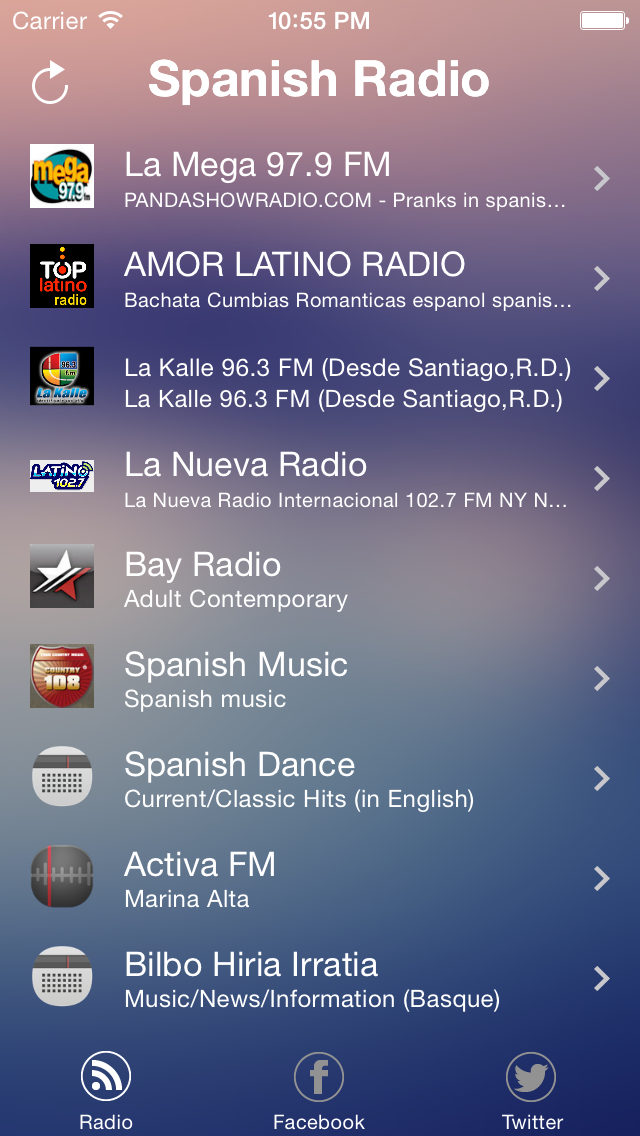Image resolution: width=640 pixels, height=1136 pixels.
Task: Open La Nueva Radio
Action: tap(320, 477)
